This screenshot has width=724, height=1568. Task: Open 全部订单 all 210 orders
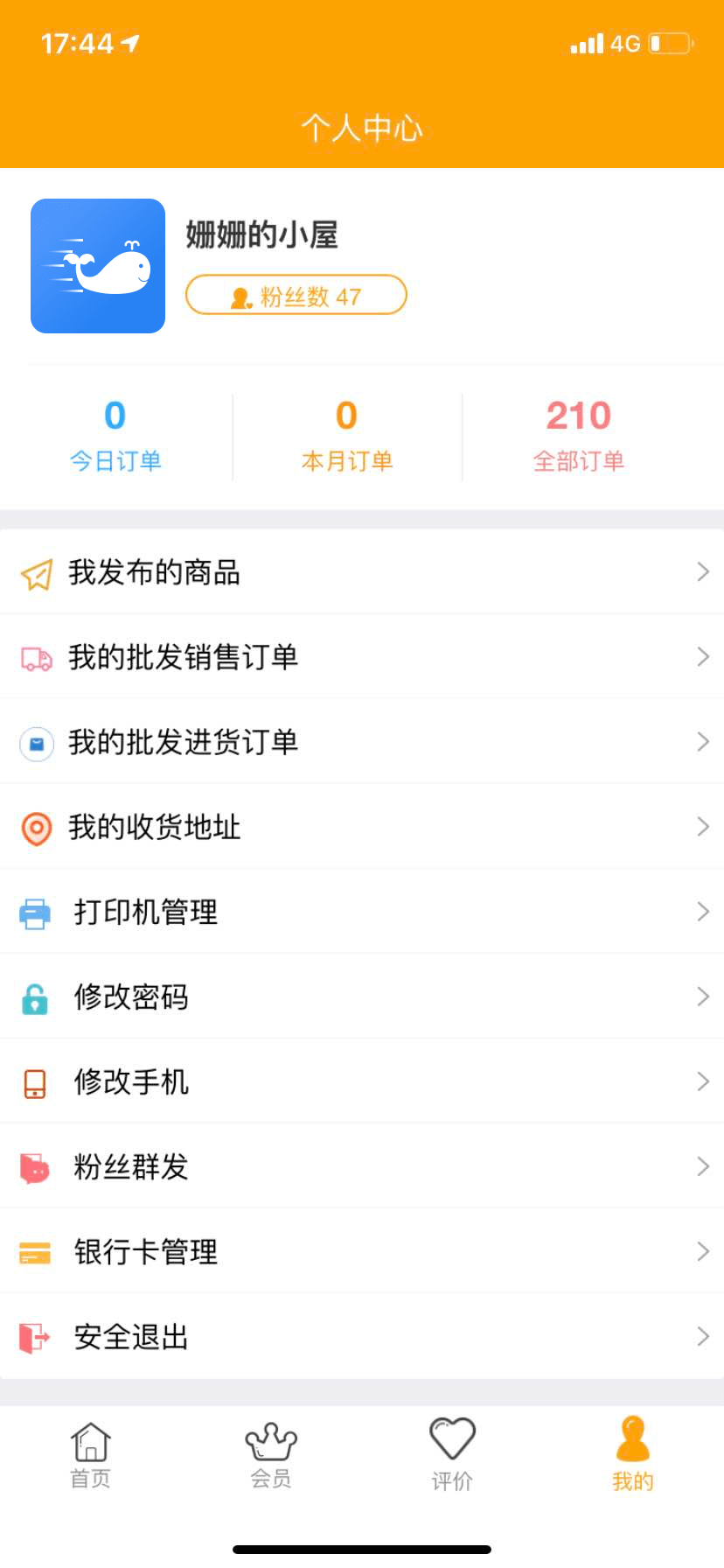pyautogui.click(x=579, y=436)
